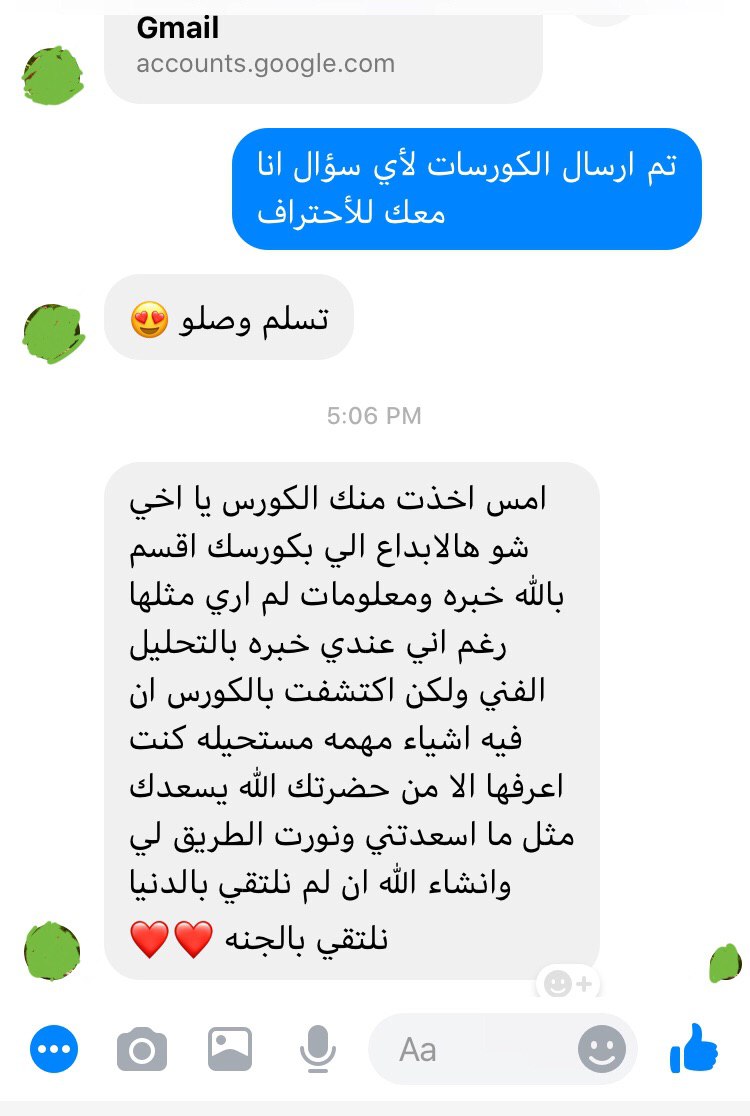Screen dimensions: 750x1116
Task: Open the more actions menu
Action: click(x=55, y=1050)
